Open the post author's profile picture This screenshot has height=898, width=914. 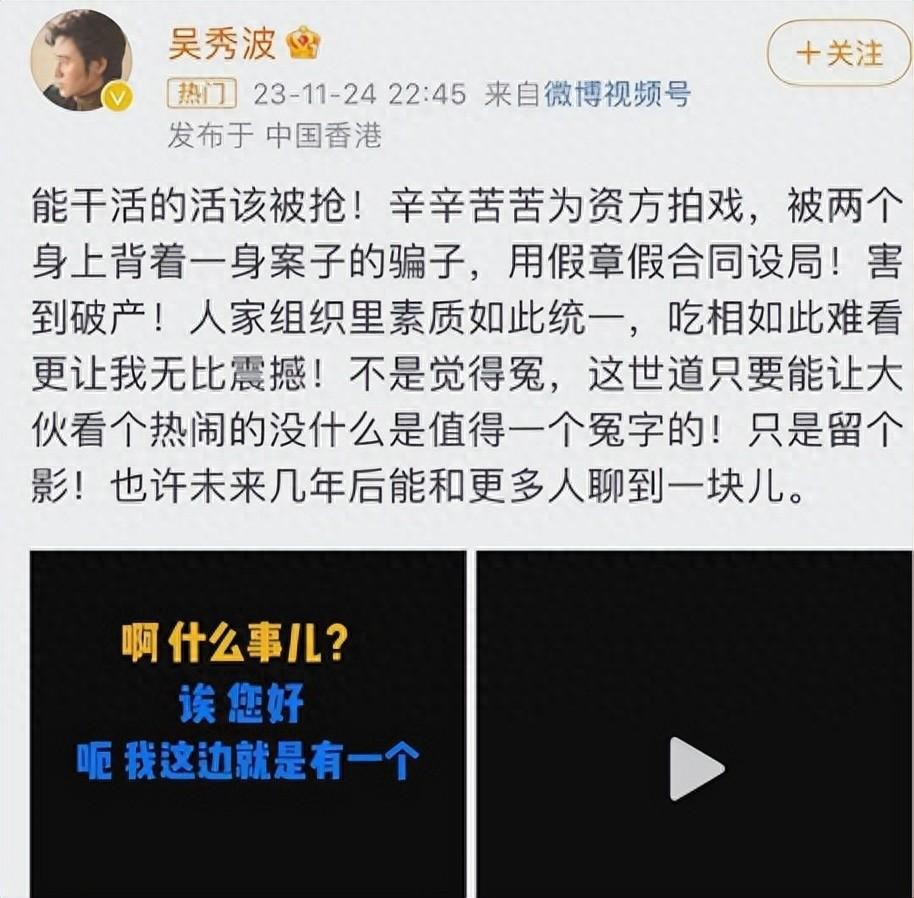[82, 60]
